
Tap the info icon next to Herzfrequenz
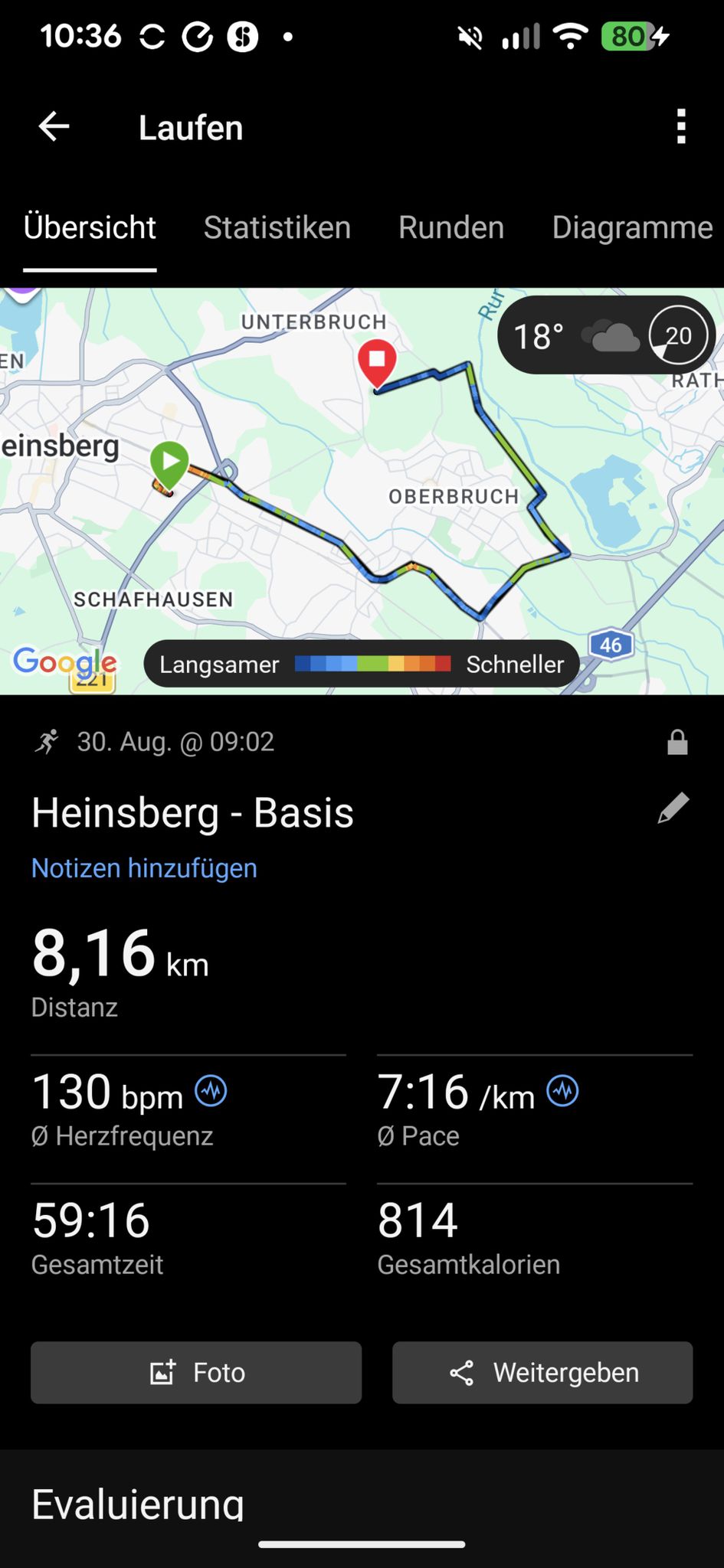(211, 1090)
